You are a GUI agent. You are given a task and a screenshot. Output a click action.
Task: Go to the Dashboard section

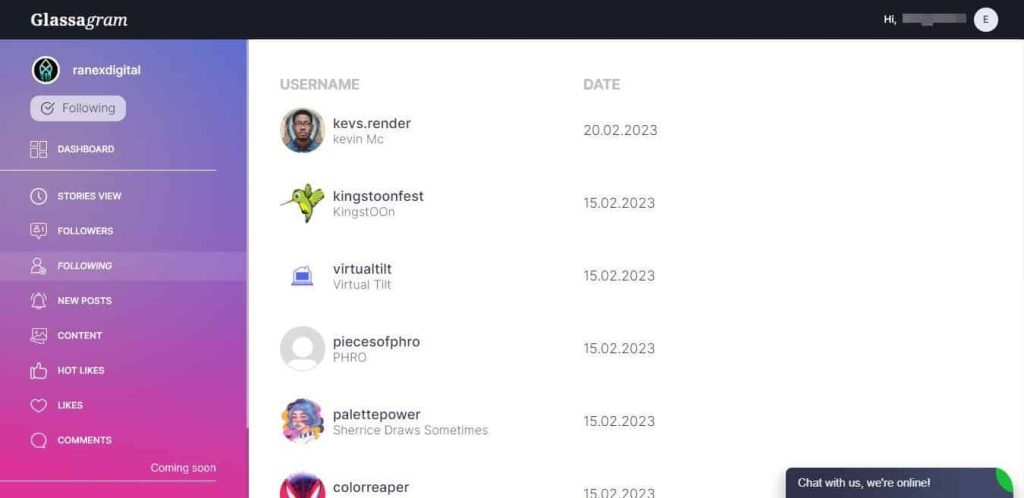85,149
